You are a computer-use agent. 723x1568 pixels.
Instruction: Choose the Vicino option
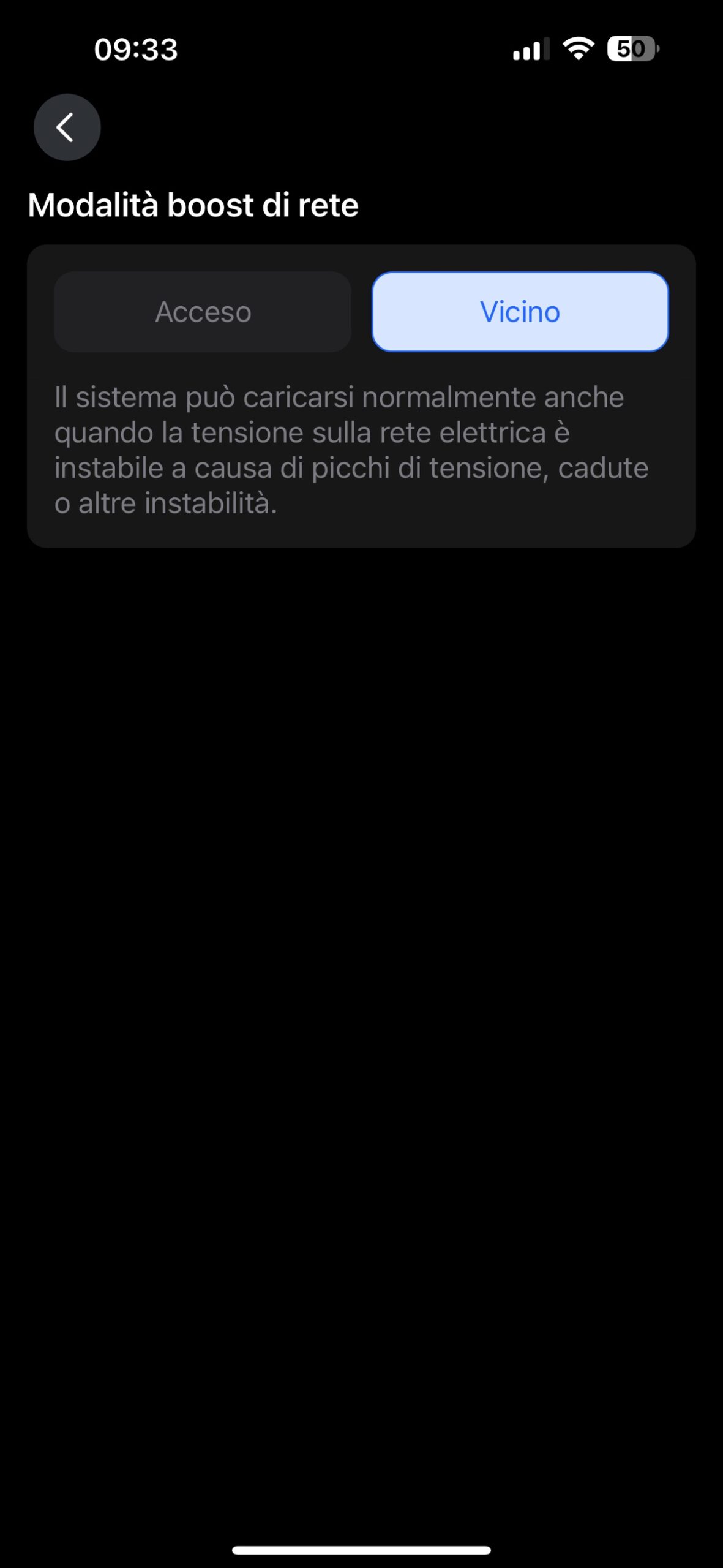(x=520, y=312)
